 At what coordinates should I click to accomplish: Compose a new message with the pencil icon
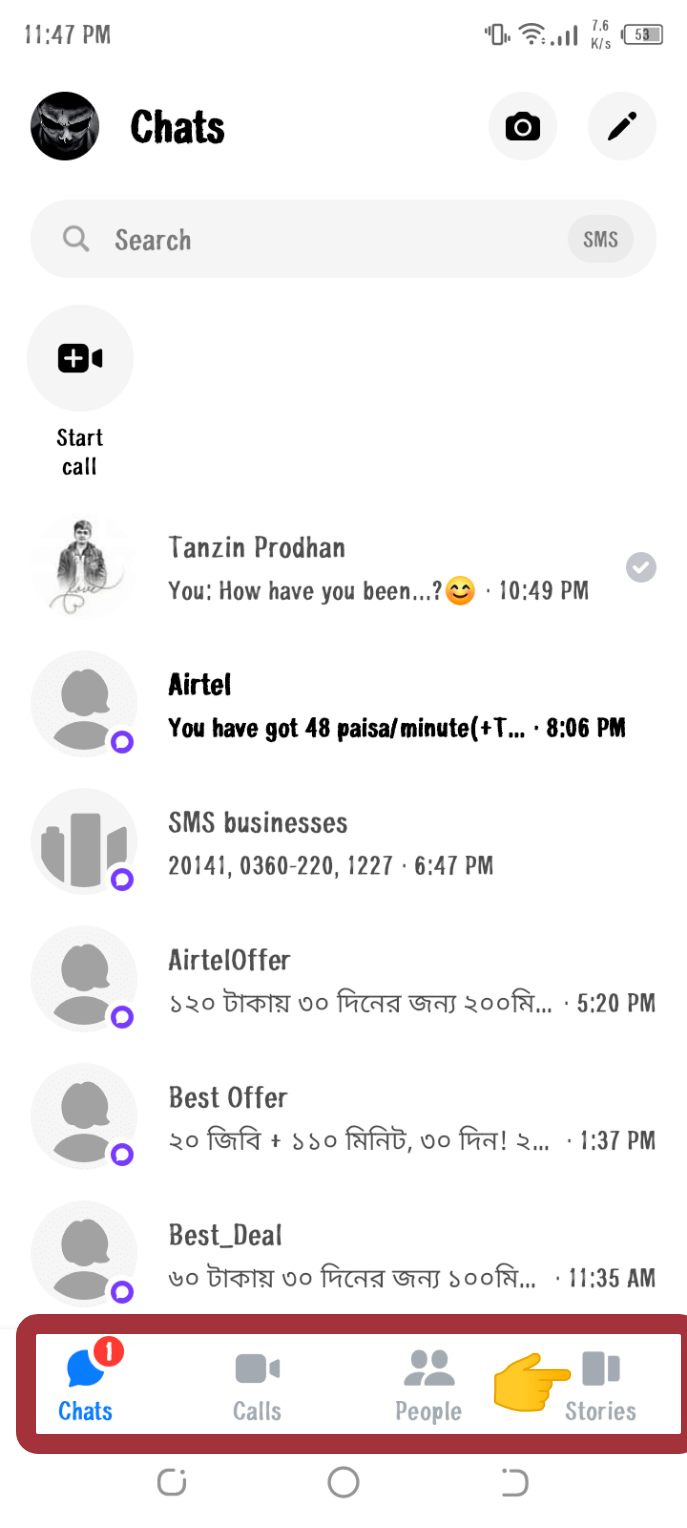(621, 127)
